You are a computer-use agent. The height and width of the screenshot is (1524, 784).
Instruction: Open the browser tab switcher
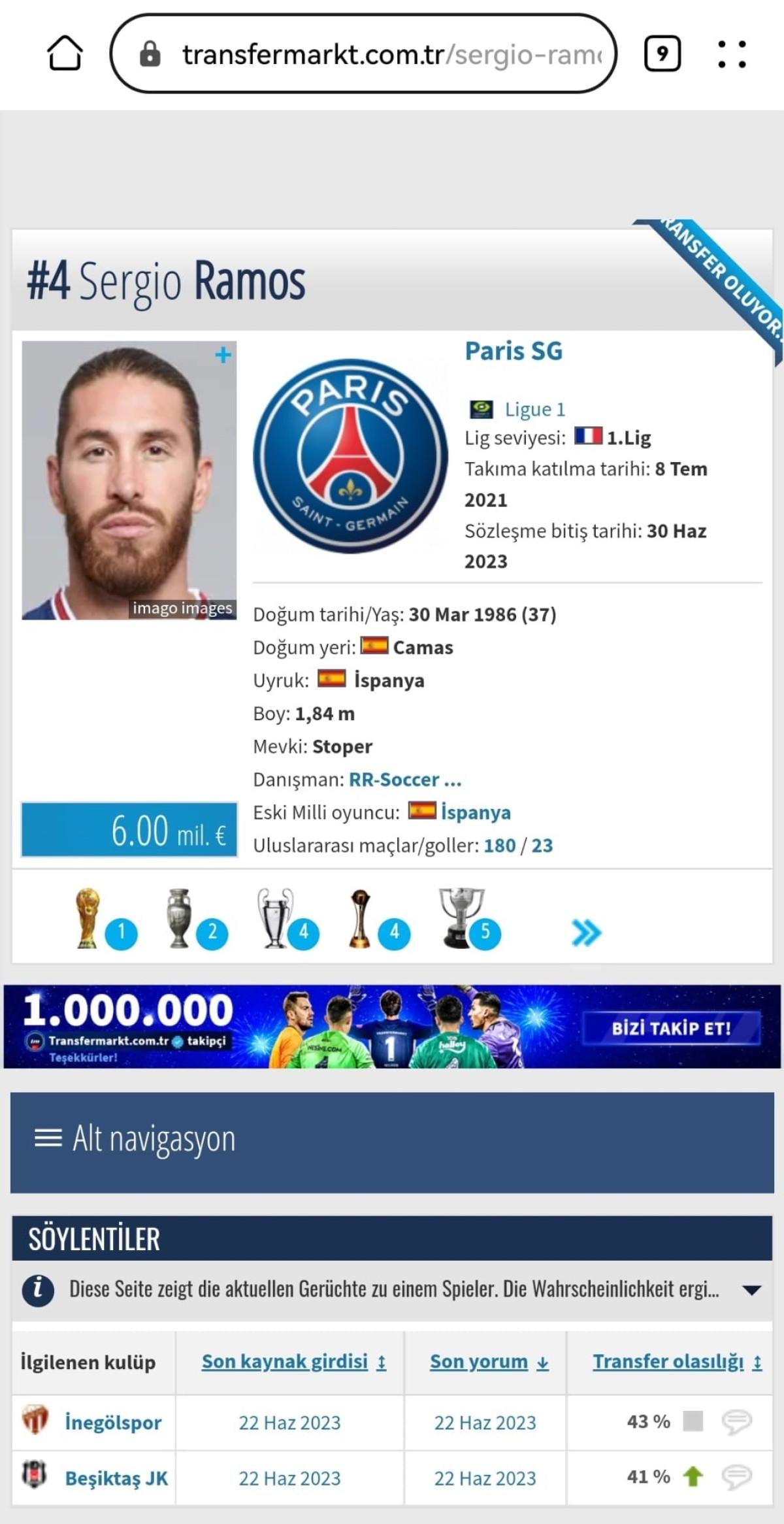tap(662, 54)
